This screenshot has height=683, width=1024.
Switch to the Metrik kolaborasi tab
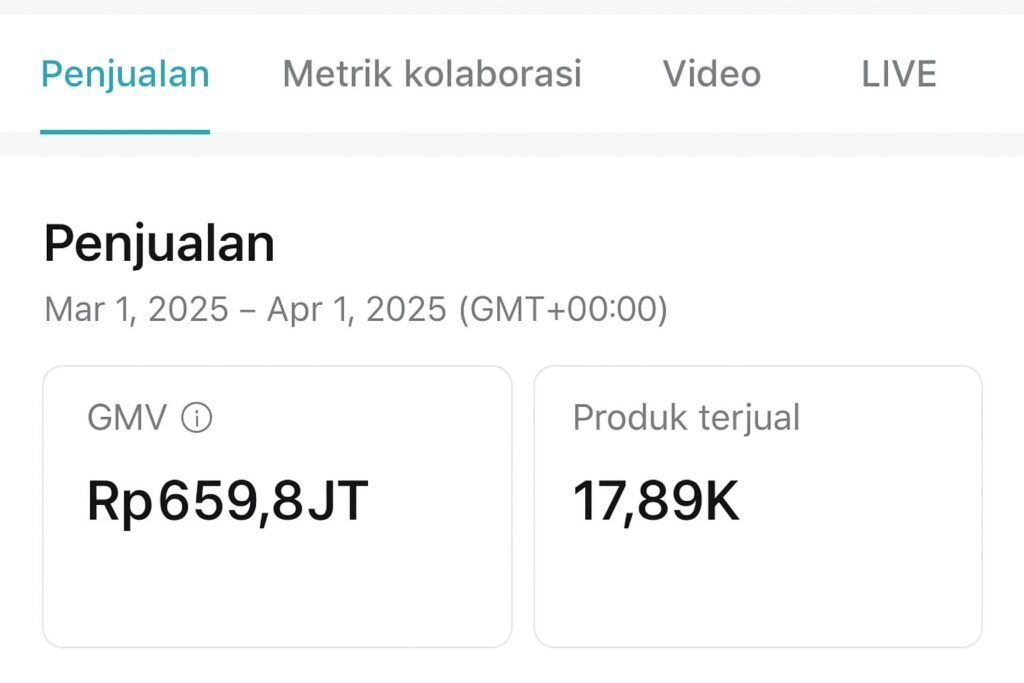coord(432,75)
